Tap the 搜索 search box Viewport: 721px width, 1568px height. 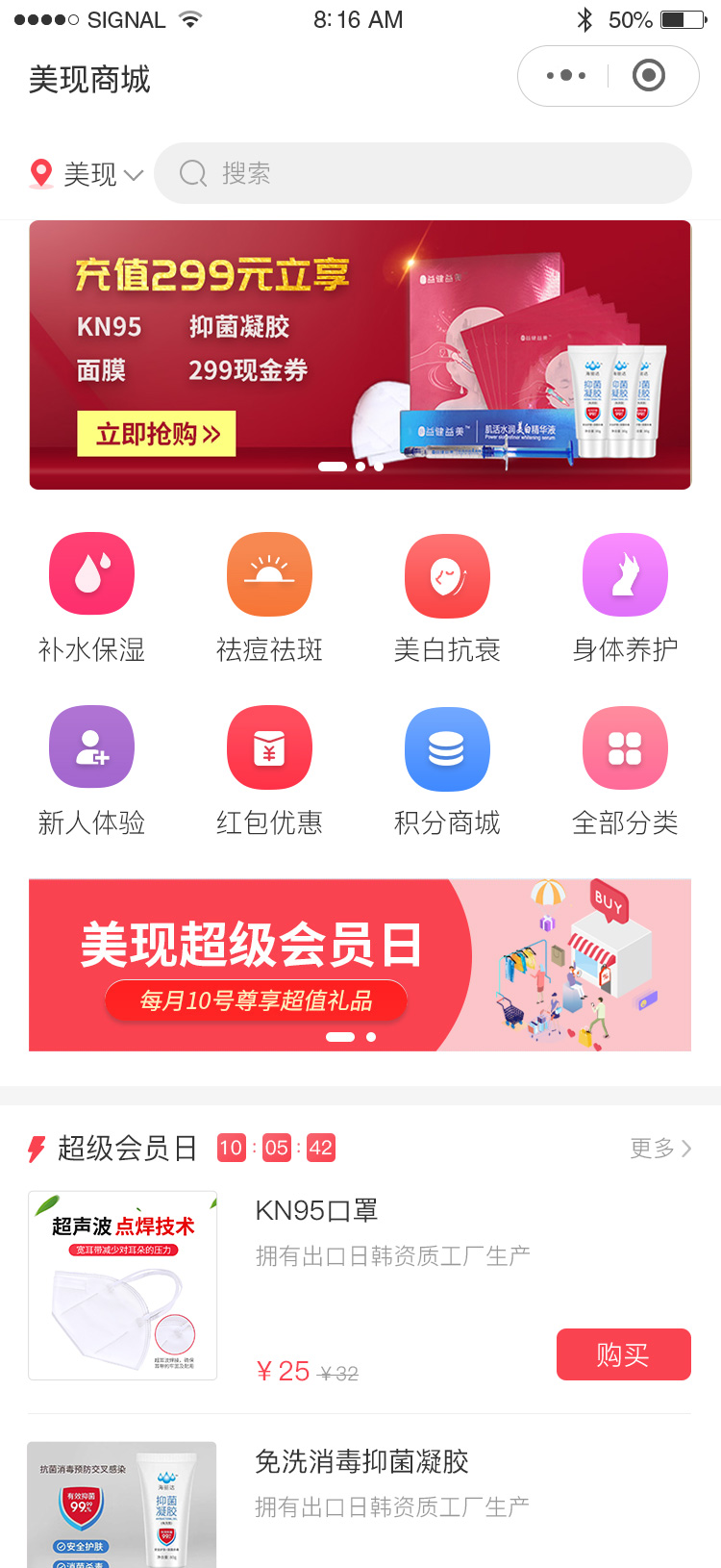click(423, 173)
